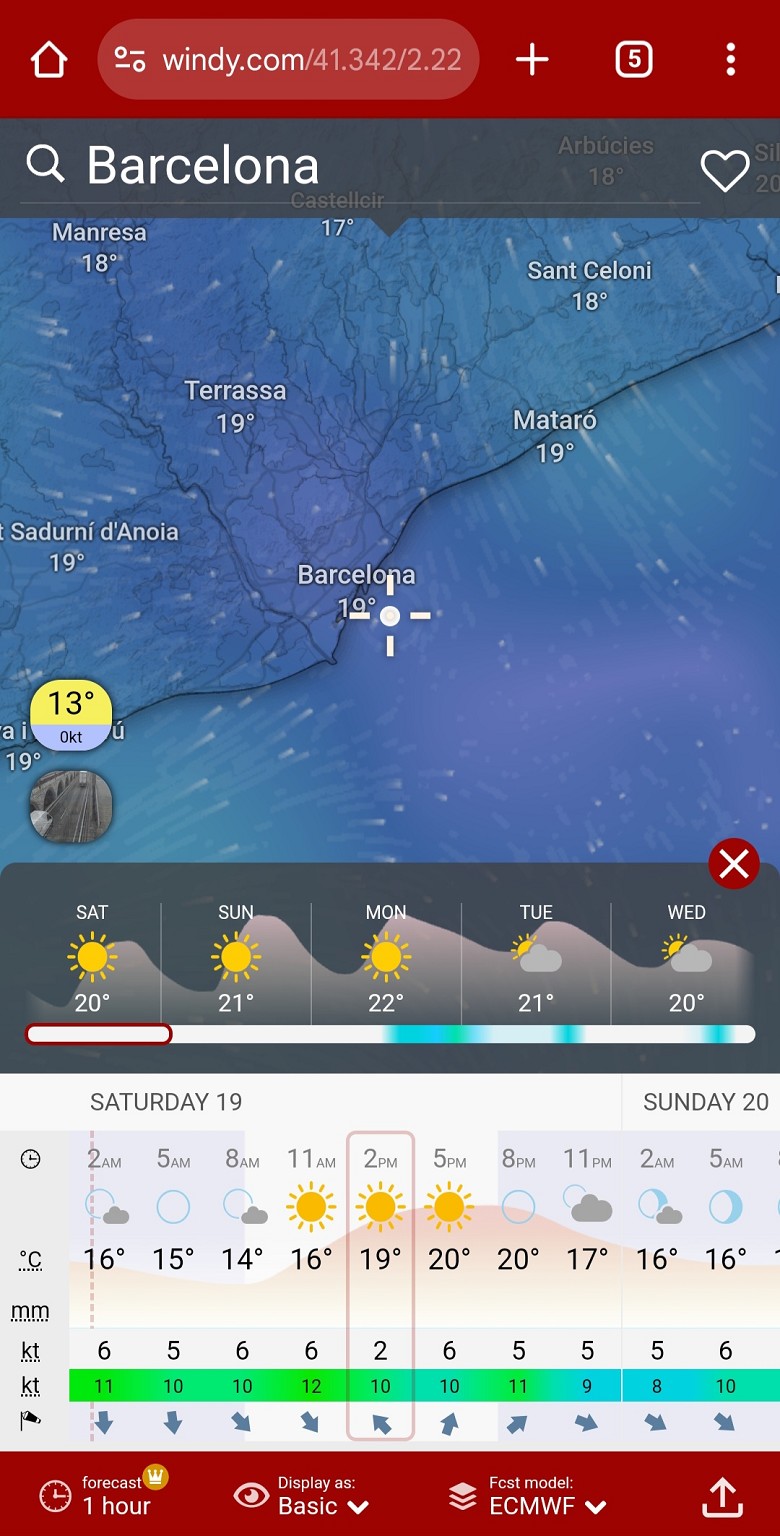Screen dimensions: 780x1536
Task: Open the browser overflow menu
Action: [731, 60]
